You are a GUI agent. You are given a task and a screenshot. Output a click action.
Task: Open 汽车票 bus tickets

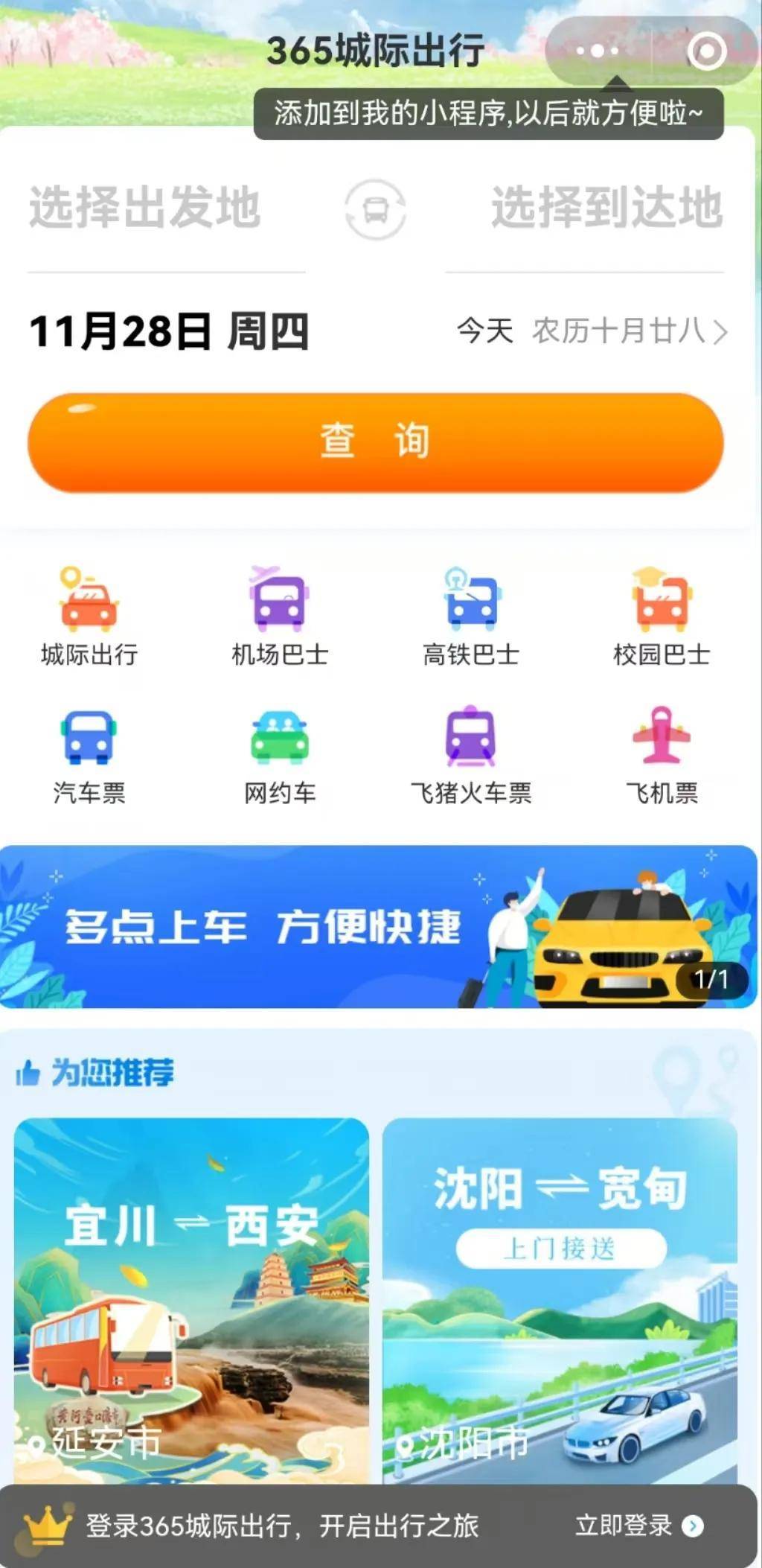tap(89, 756)
